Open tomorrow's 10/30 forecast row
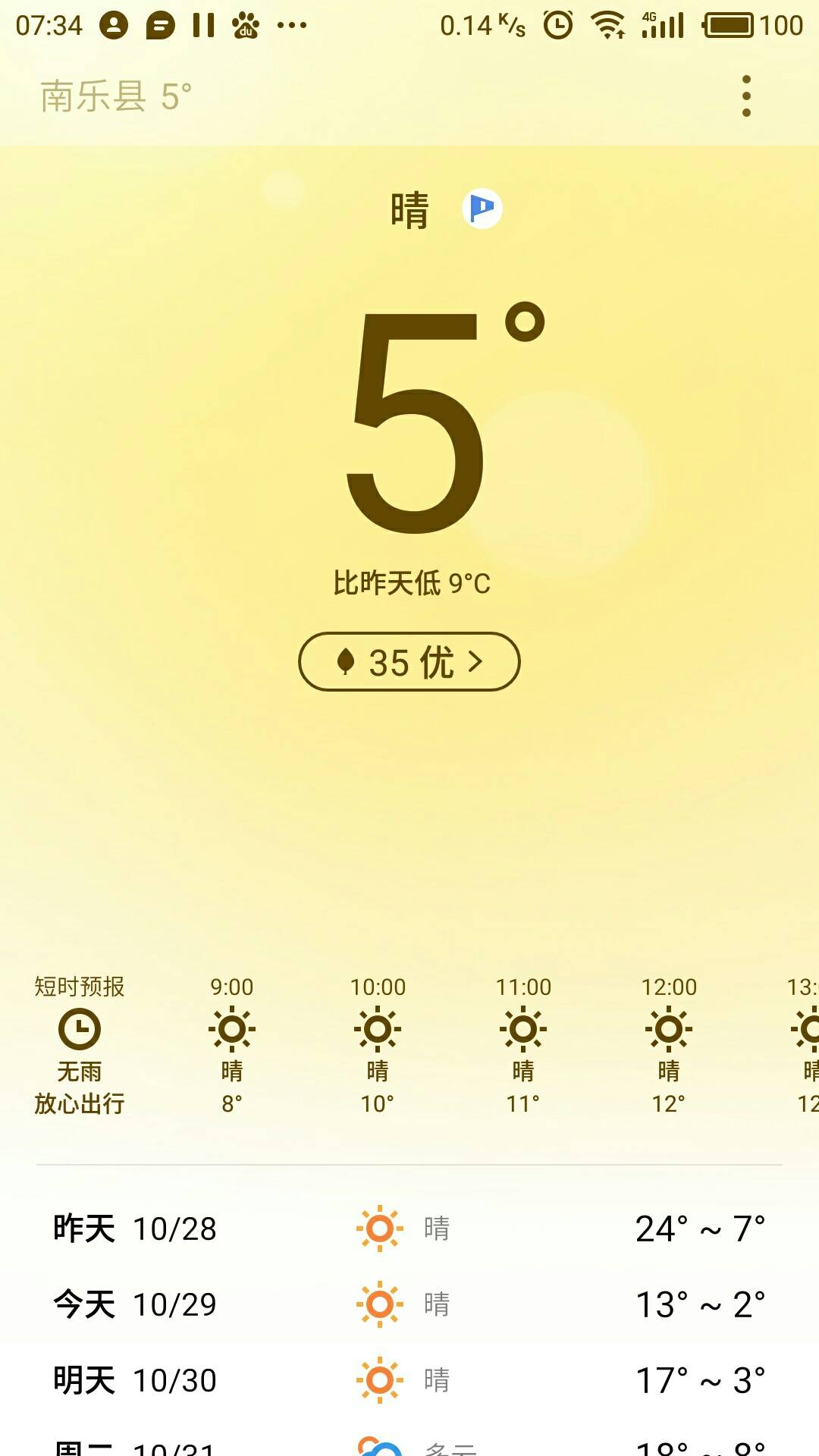 [x=409, y=1380]
